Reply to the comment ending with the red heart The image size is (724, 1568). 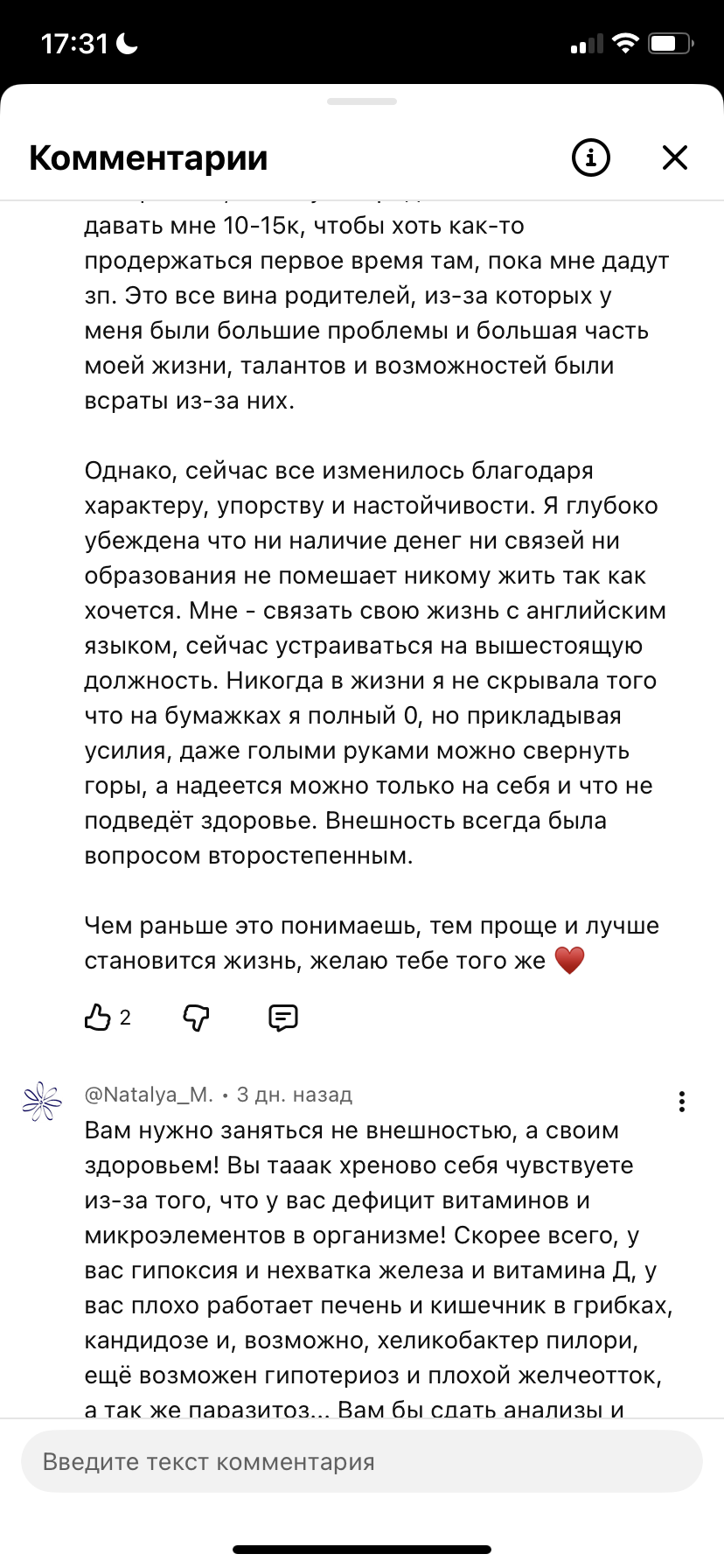(282, 1017)
